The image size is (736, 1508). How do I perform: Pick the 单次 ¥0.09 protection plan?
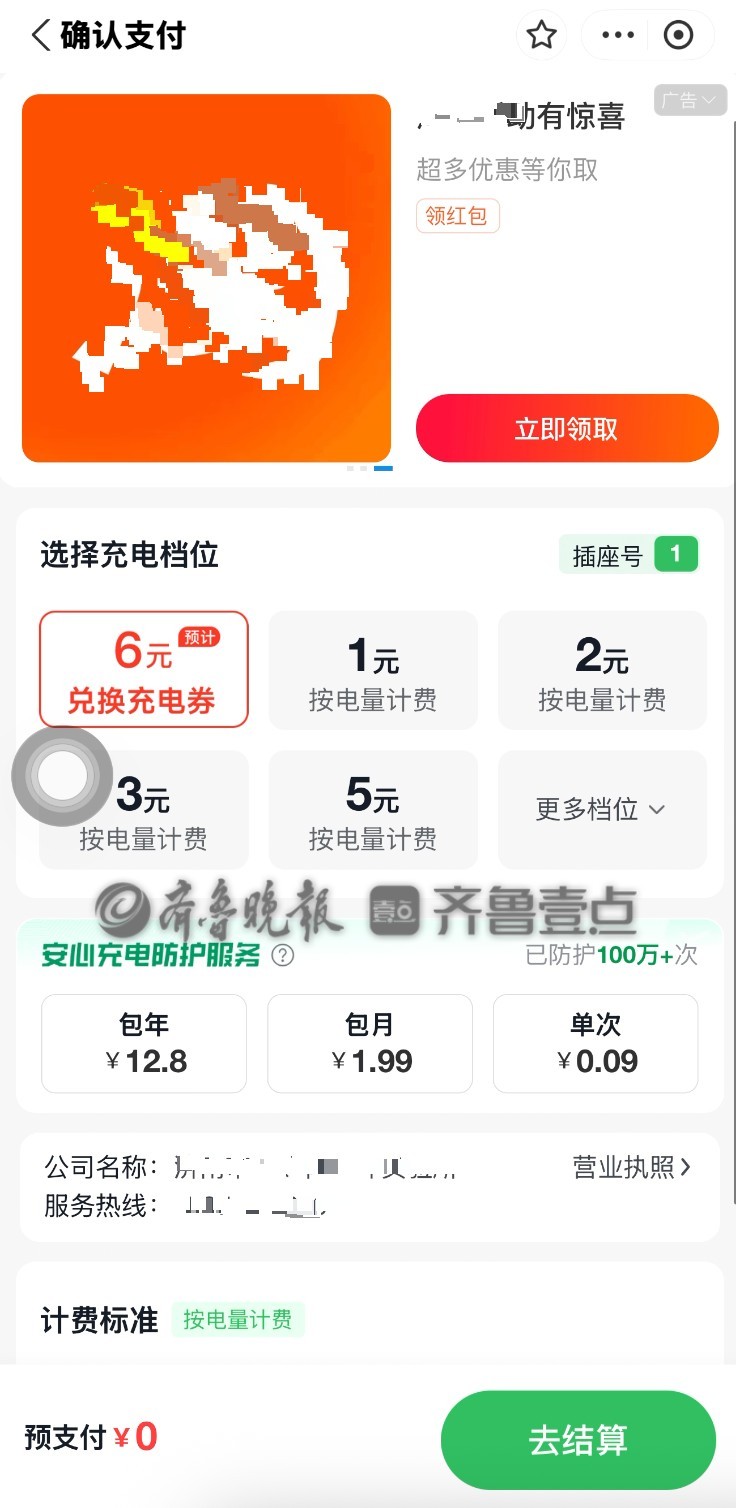coord(596,1043)
